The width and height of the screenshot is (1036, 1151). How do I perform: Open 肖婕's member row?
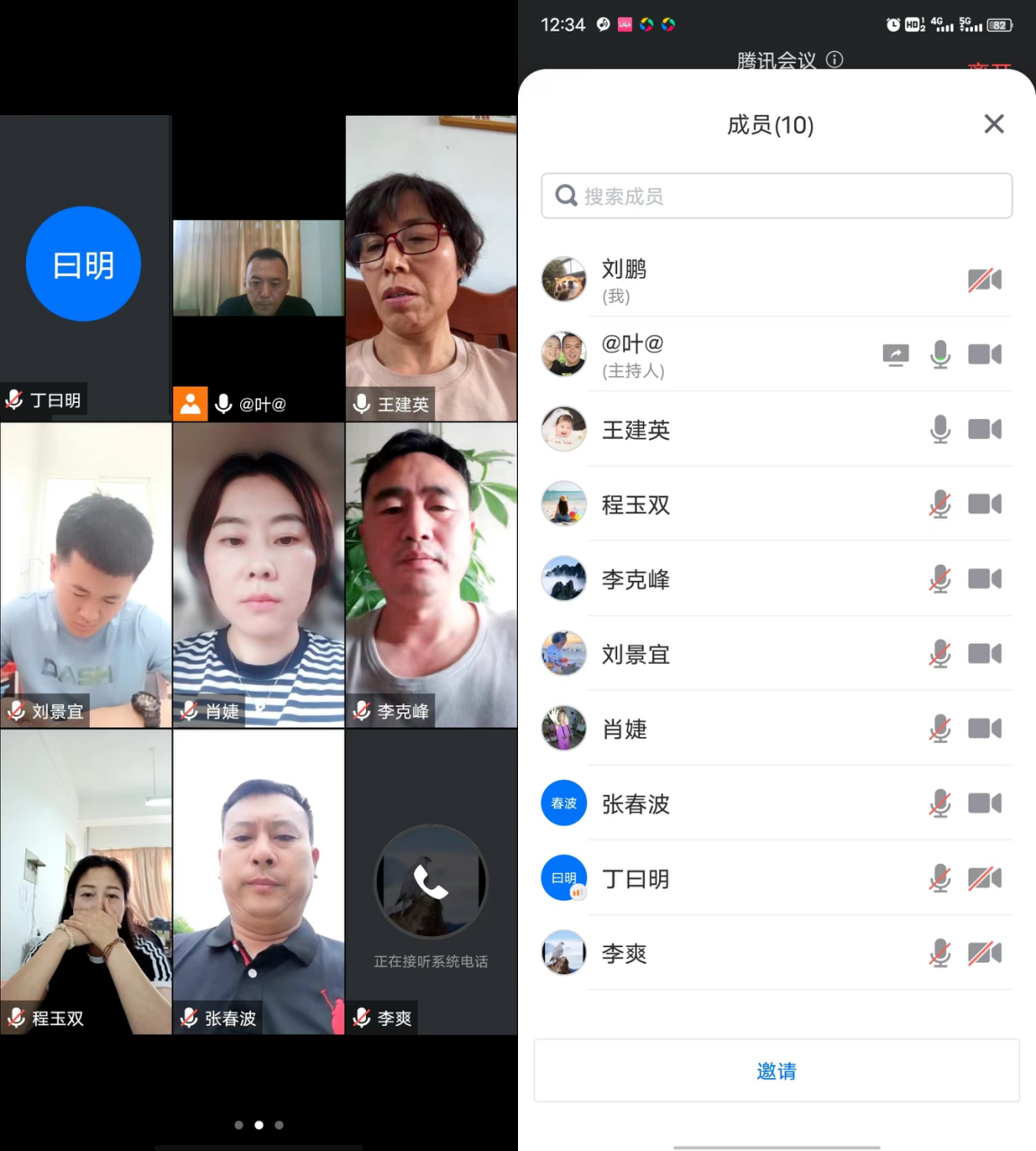click(x=719, y=729)
